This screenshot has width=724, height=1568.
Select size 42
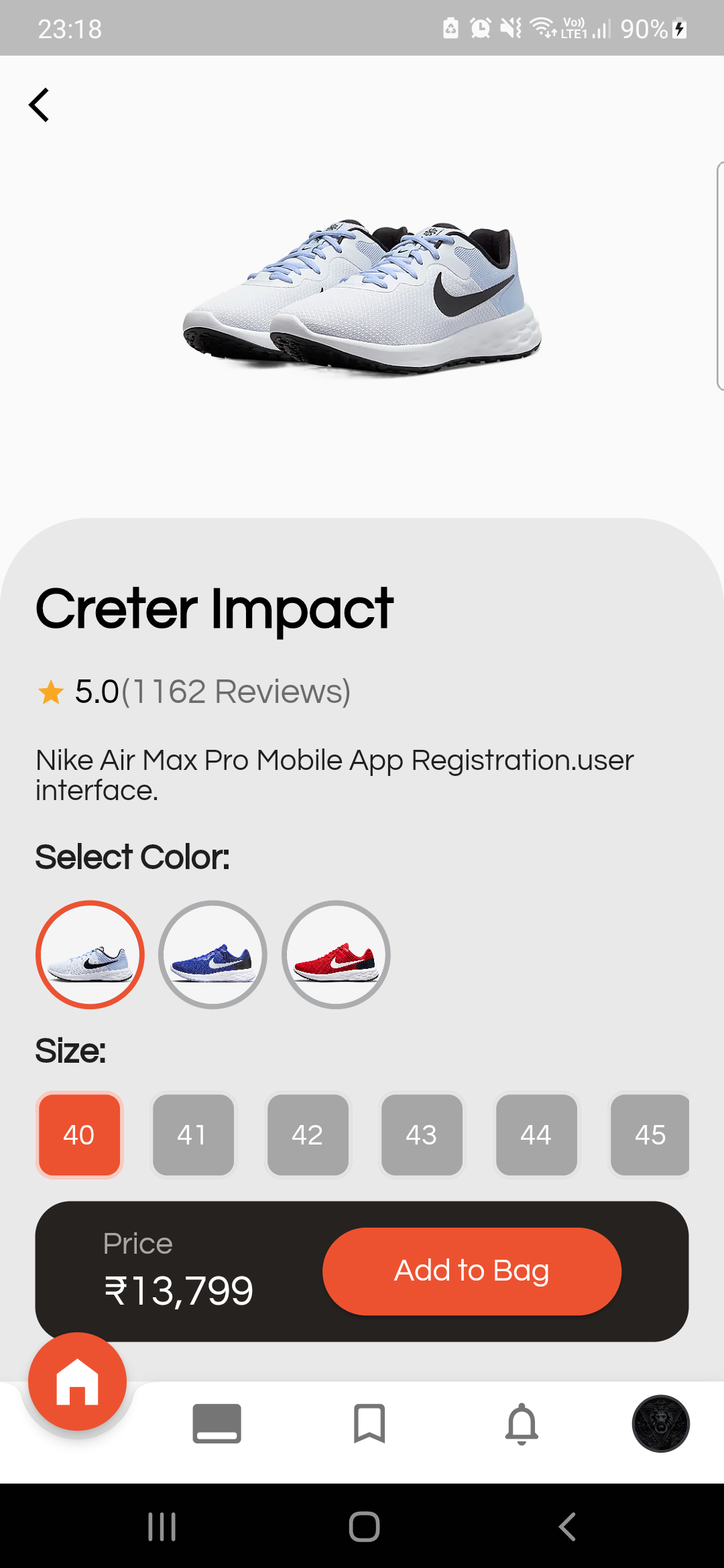308,1134
